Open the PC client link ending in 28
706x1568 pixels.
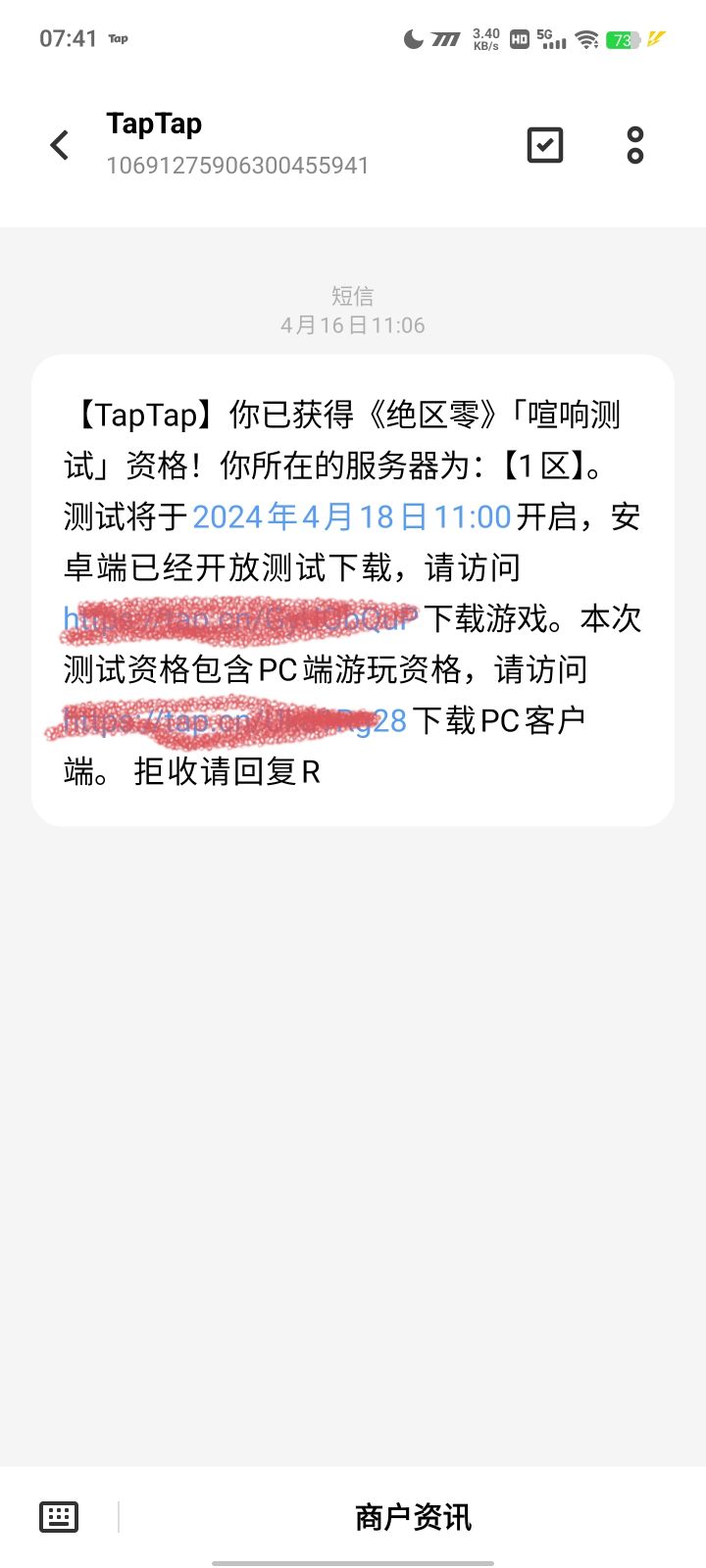click(x=235, y=720)
